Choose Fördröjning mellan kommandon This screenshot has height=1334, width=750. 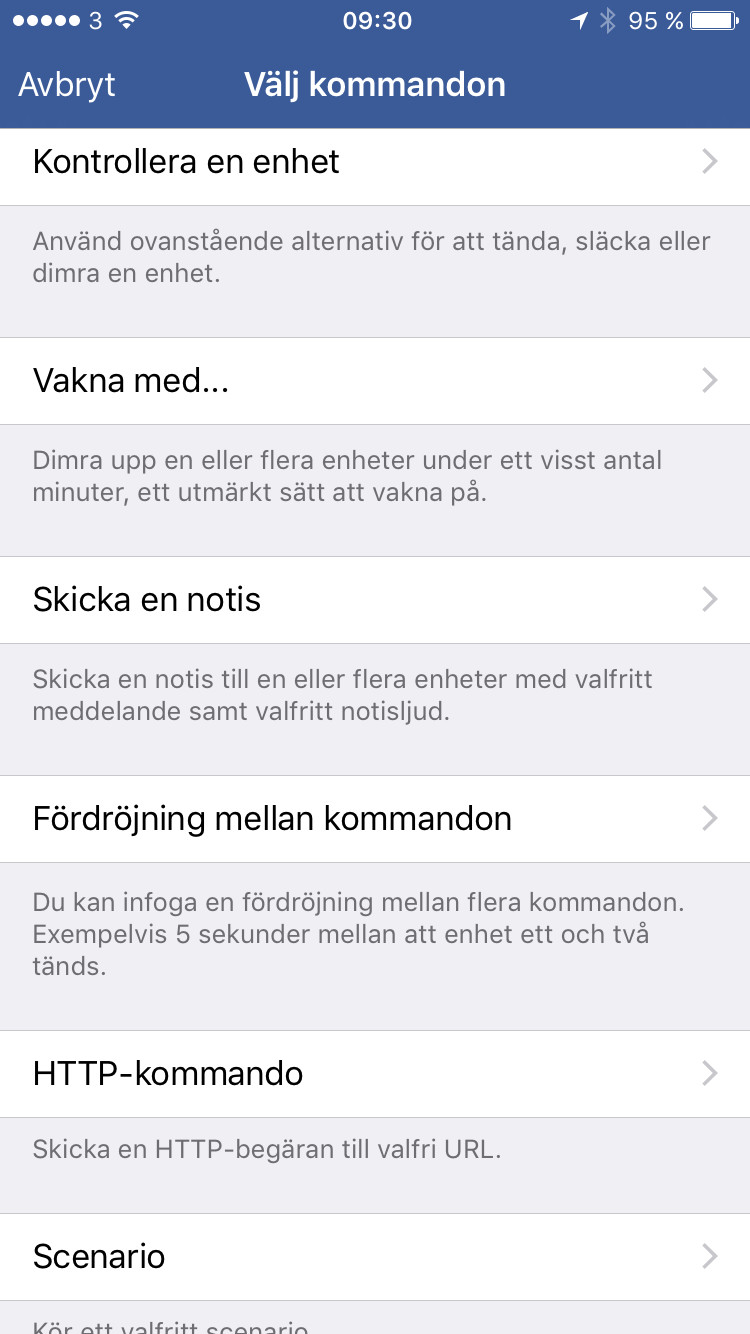[x=375, y=819]
